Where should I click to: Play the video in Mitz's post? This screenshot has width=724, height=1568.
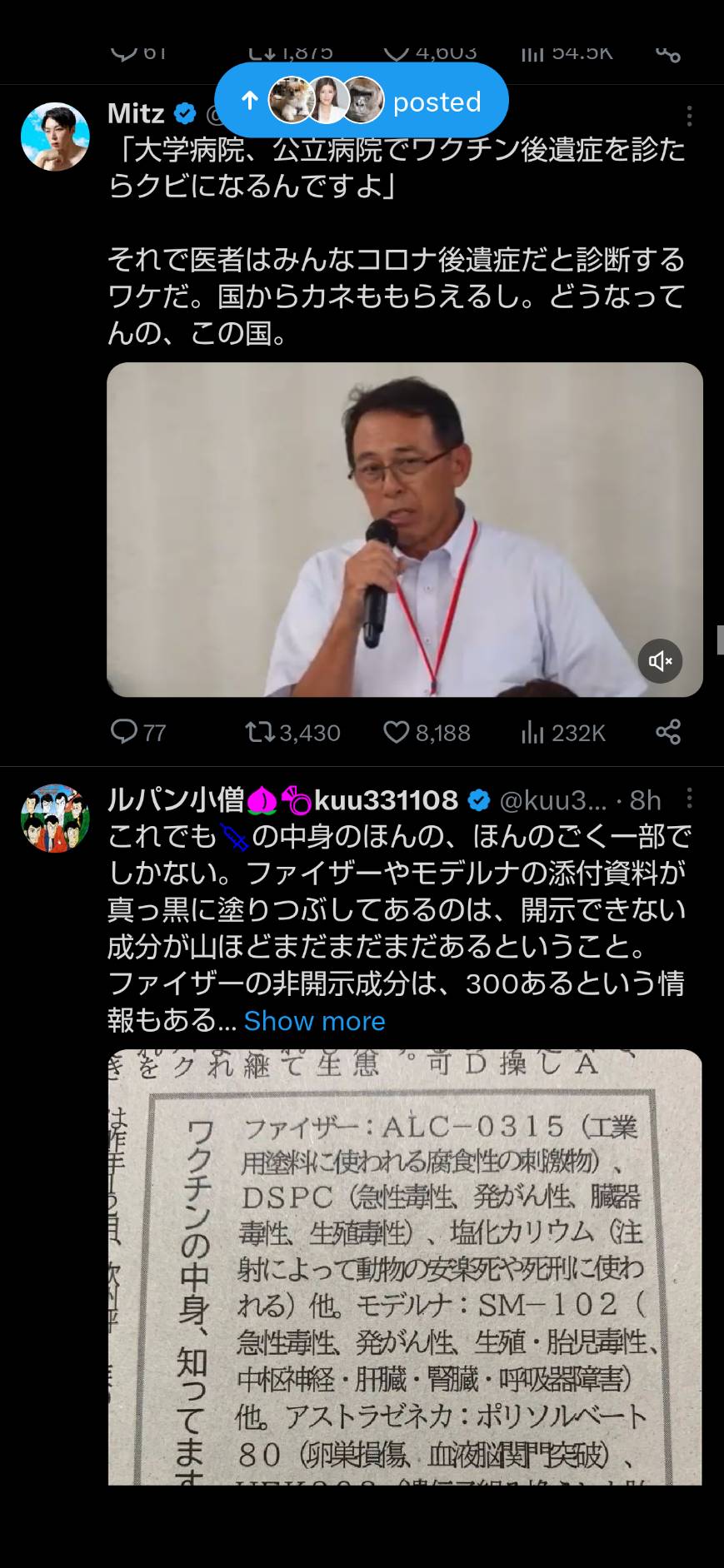(405, 530)
